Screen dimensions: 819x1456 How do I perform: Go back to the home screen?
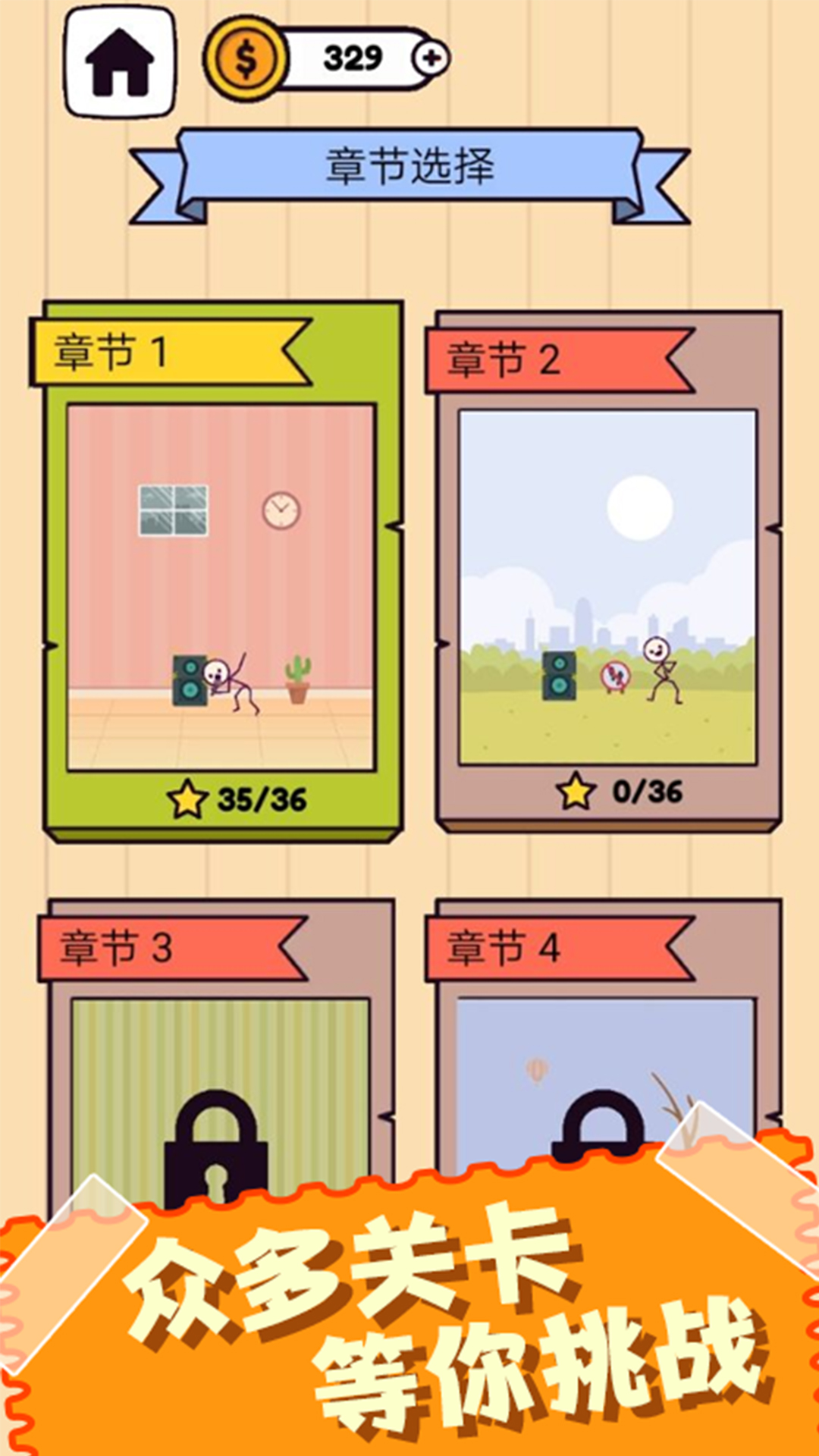point(120,62)
